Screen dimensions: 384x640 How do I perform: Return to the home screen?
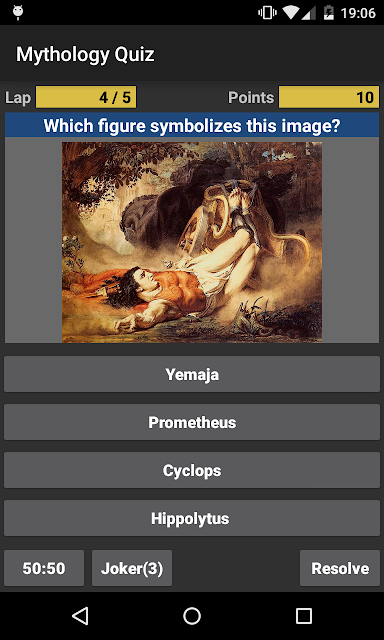coord(192,616)
